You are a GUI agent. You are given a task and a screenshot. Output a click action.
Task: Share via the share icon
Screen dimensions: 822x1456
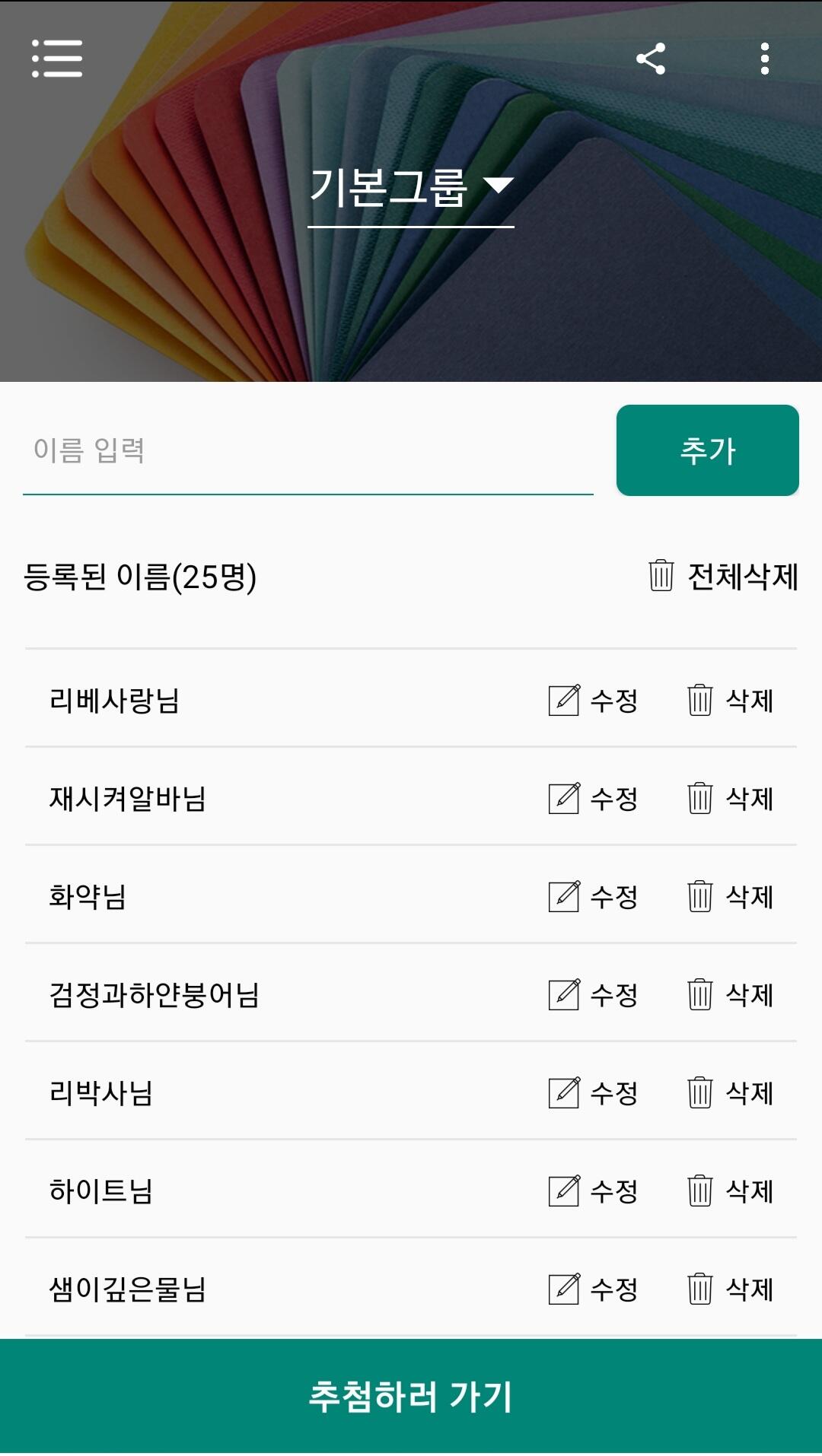pos(651,59)
